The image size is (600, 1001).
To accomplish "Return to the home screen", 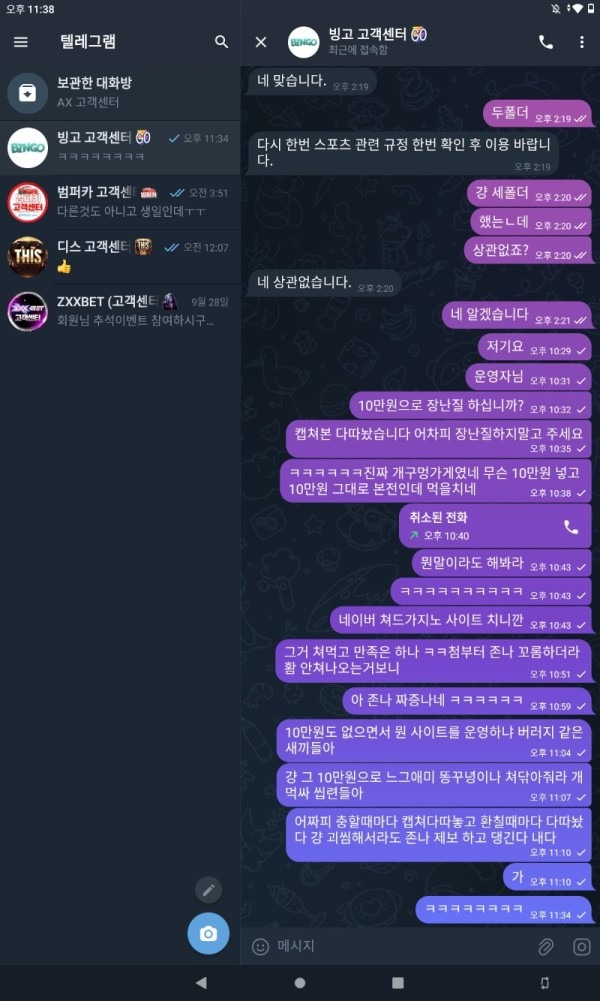I will (x=300, y=983).
